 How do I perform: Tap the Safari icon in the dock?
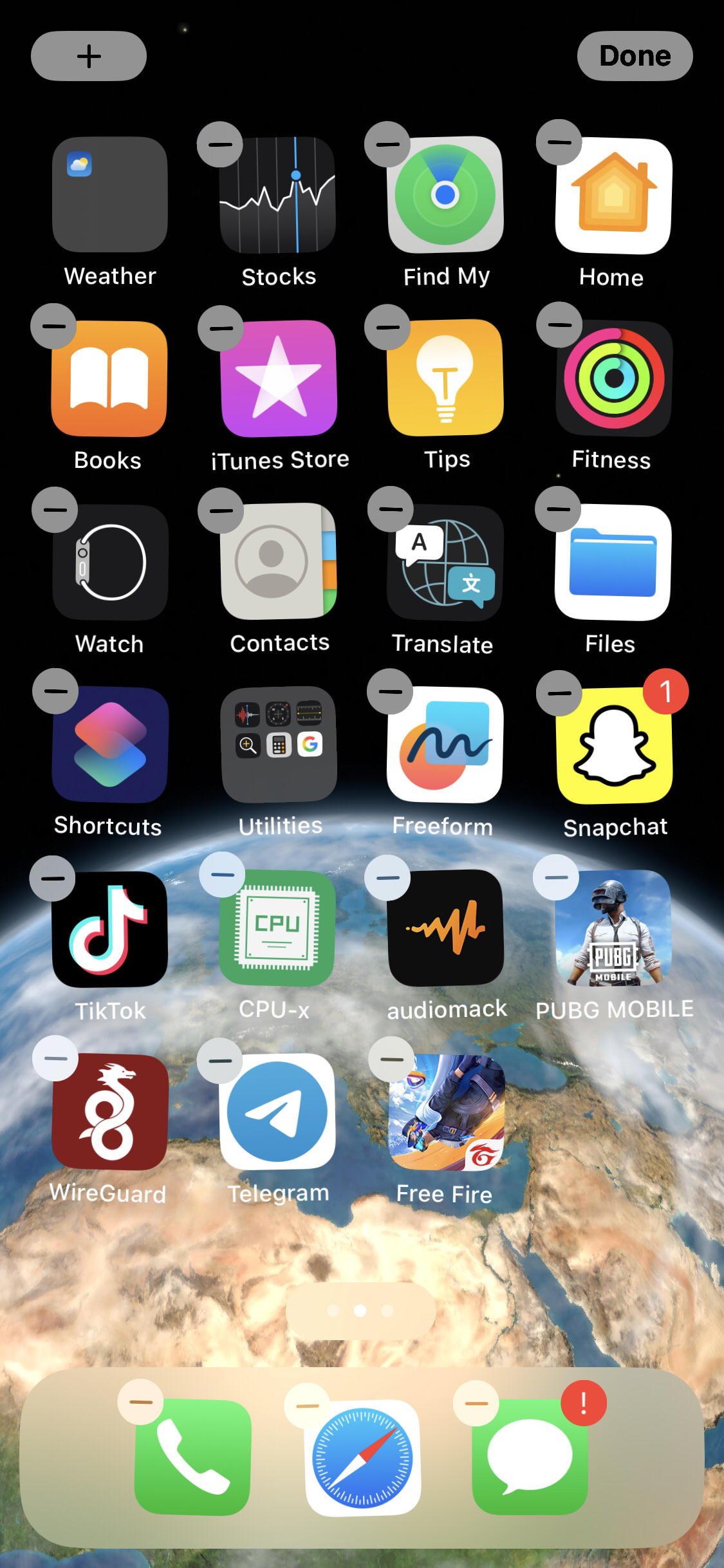point(362,1457)
